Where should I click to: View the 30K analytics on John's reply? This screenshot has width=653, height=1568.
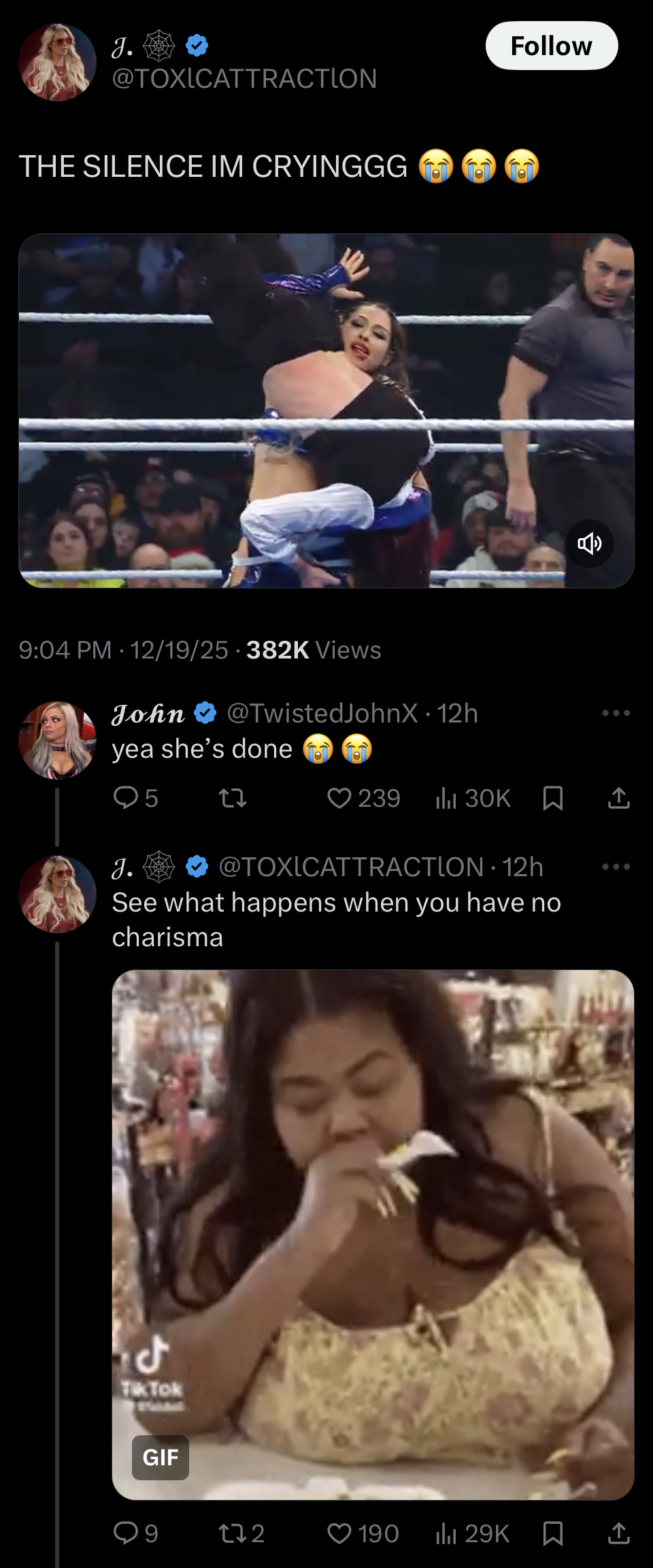[473, 798]
